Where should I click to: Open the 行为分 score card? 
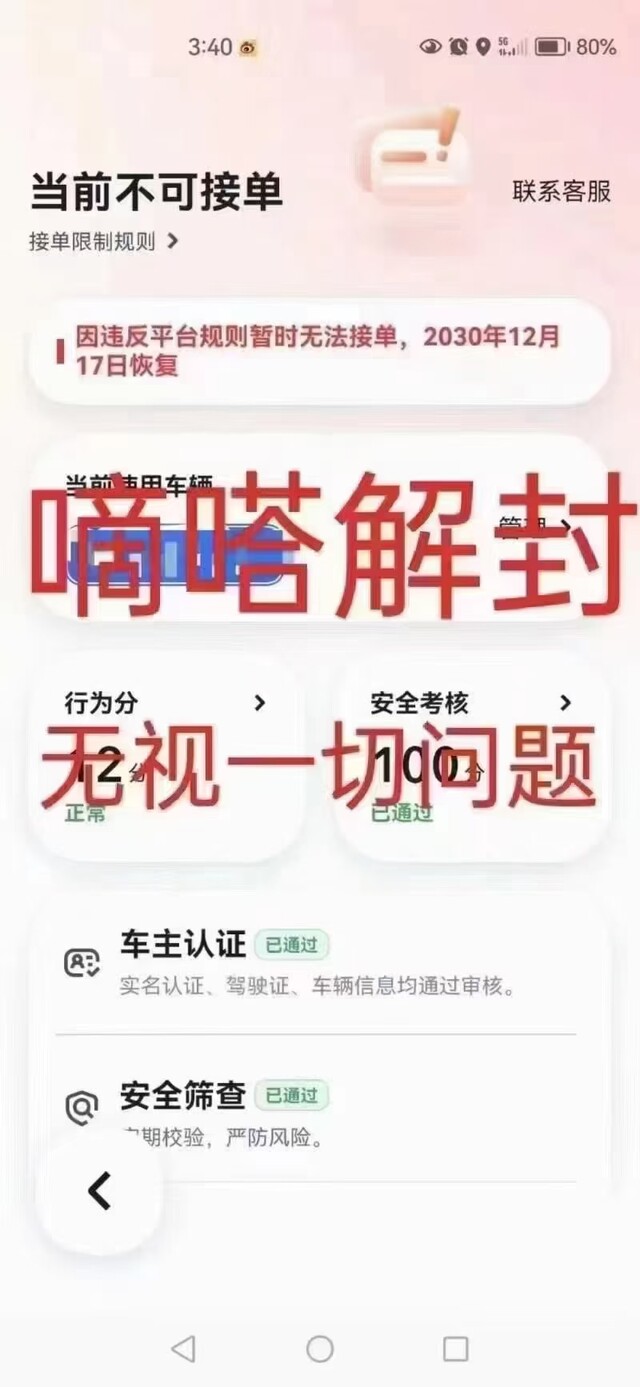tap(166, 757)
